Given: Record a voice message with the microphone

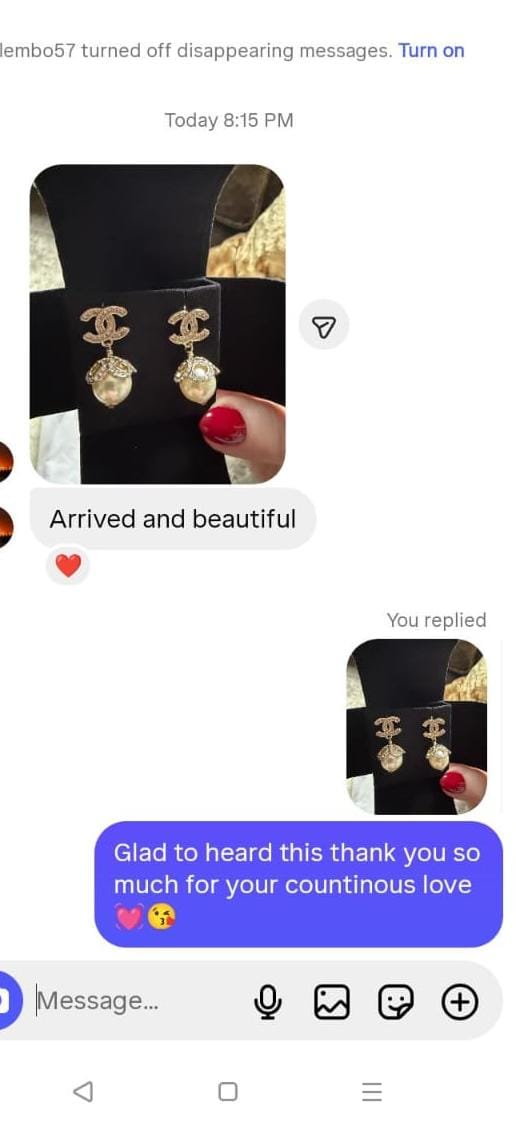Looking at the screenshot, I should tap(267, 1001).
